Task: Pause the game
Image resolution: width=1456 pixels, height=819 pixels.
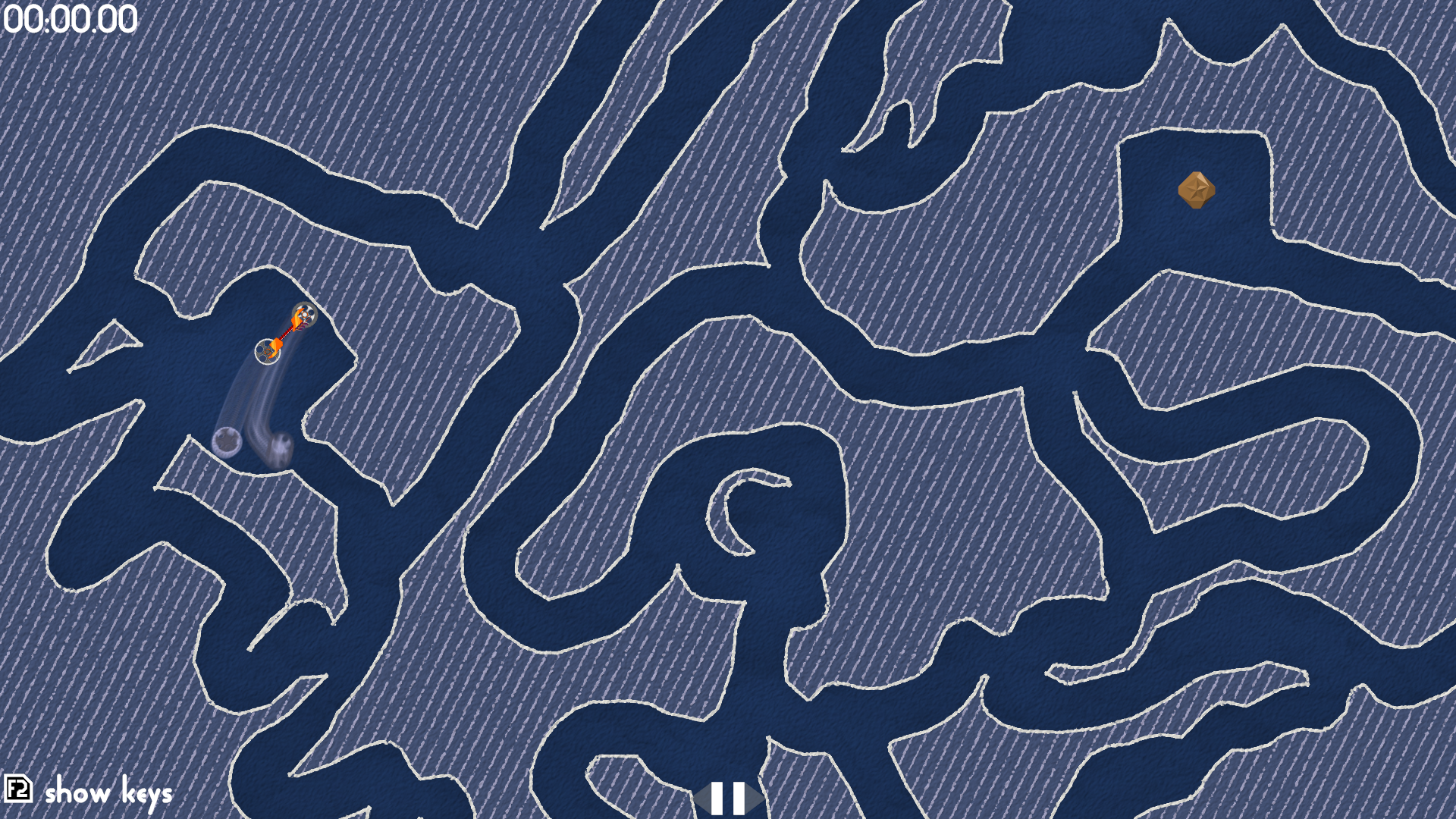Action: click(727, 798)
